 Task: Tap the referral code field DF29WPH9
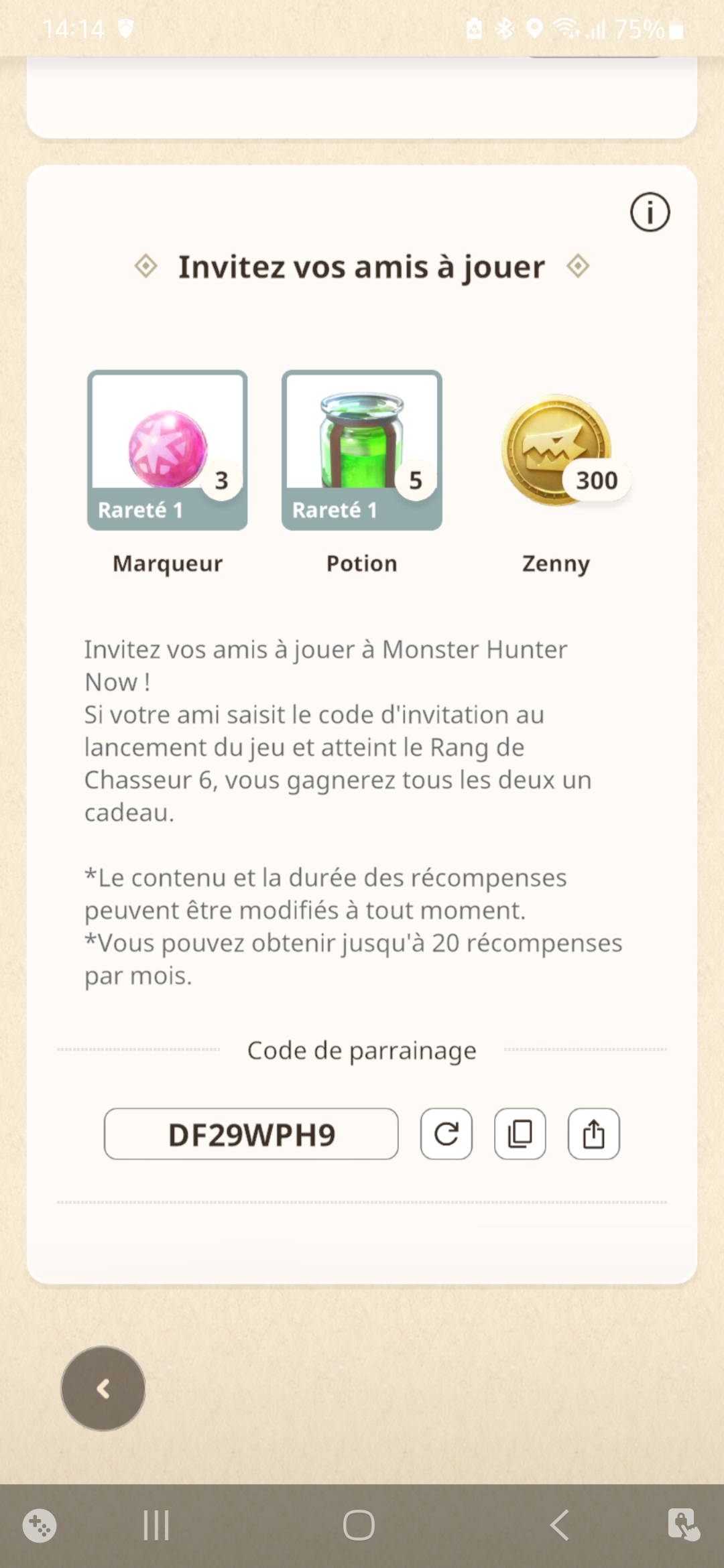point(252,1134)
